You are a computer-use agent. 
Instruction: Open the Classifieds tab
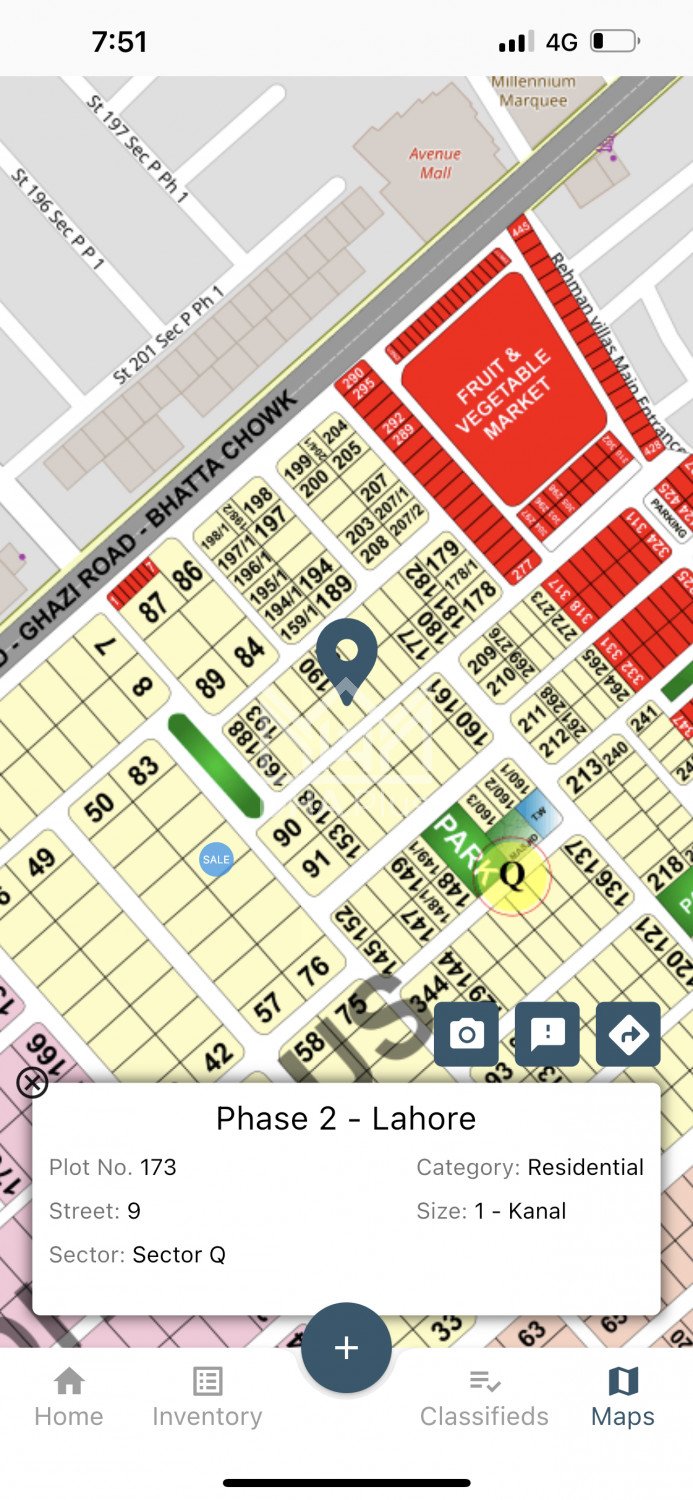click(x=484, y=1397)
